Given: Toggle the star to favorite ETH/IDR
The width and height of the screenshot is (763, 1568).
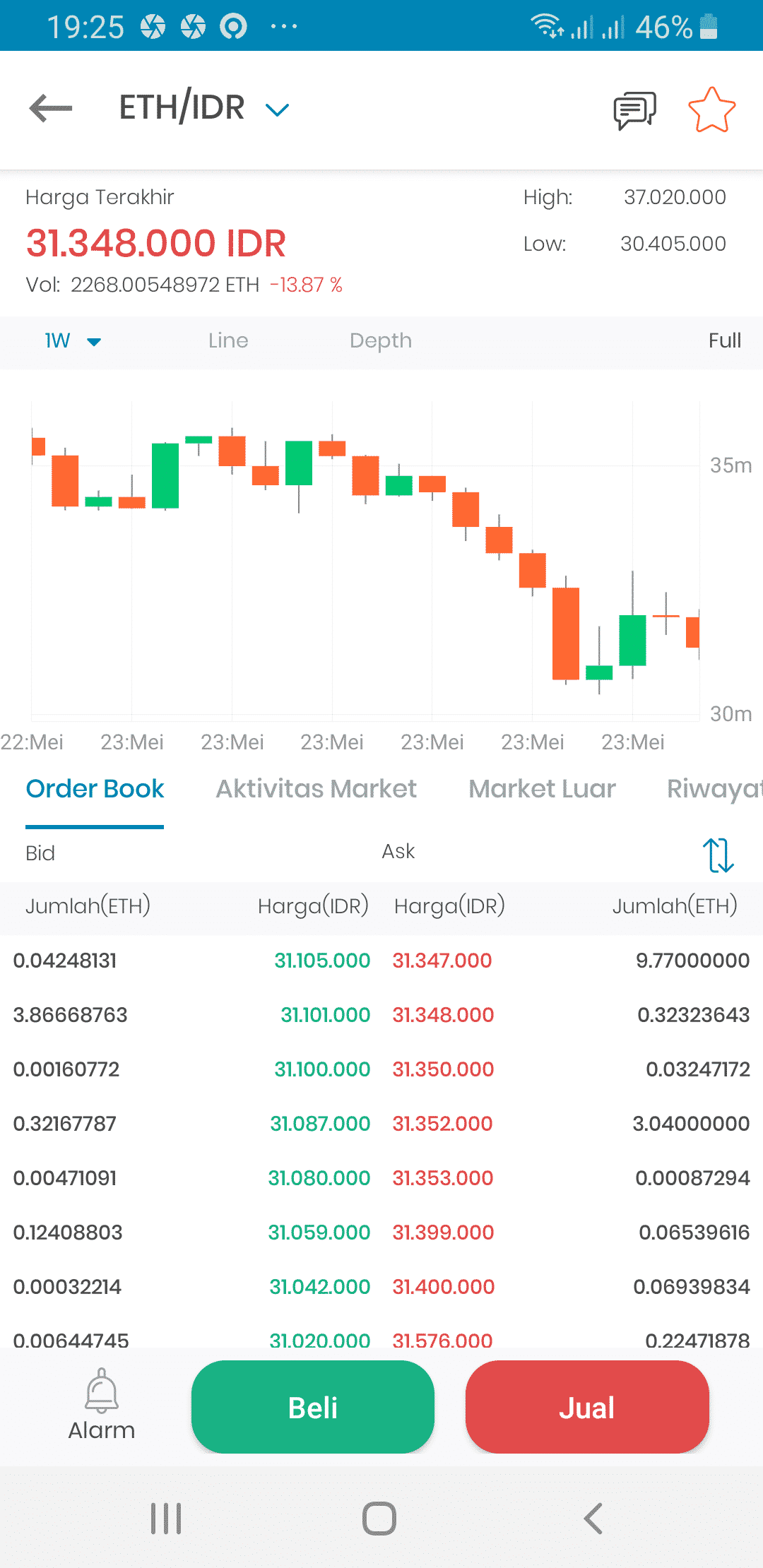Looking at the screenshot, I should click(x=712, y=109).
